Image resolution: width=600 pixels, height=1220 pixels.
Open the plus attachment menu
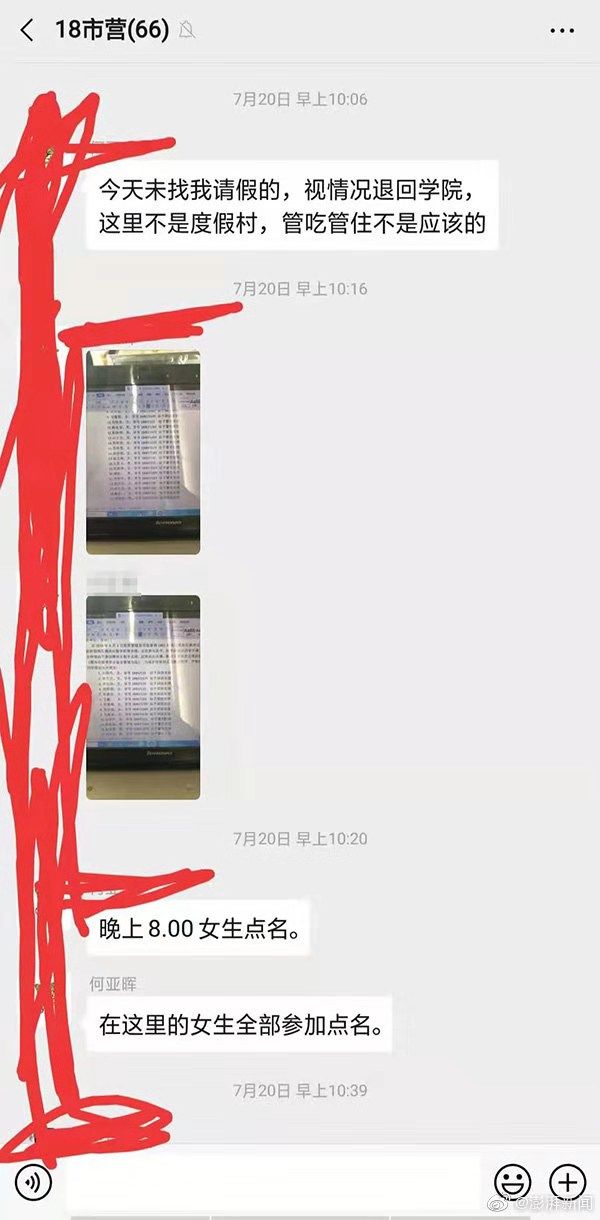coord(567,1181)
